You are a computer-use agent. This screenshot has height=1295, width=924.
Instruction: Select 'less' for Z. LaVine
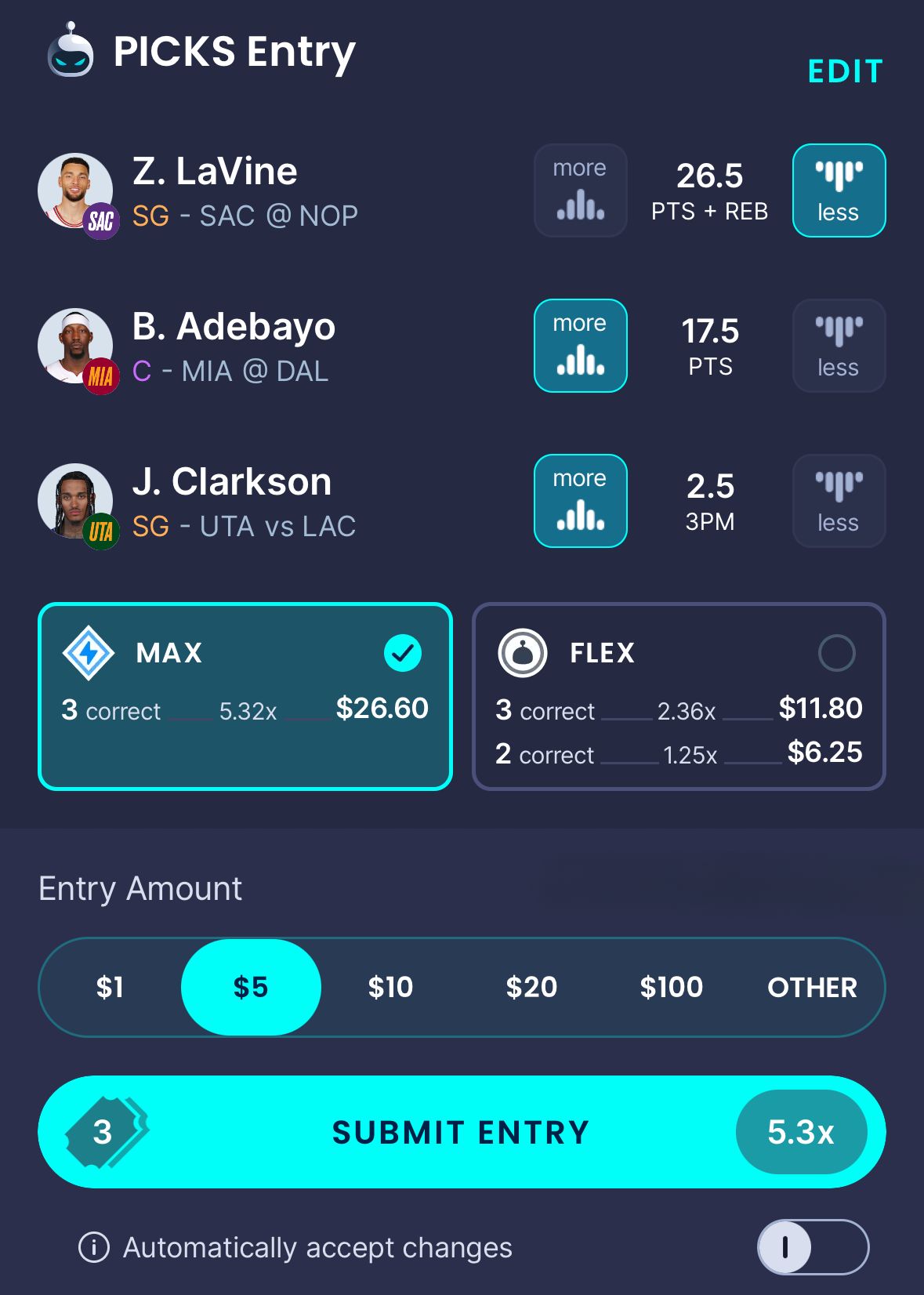point(839,190)
